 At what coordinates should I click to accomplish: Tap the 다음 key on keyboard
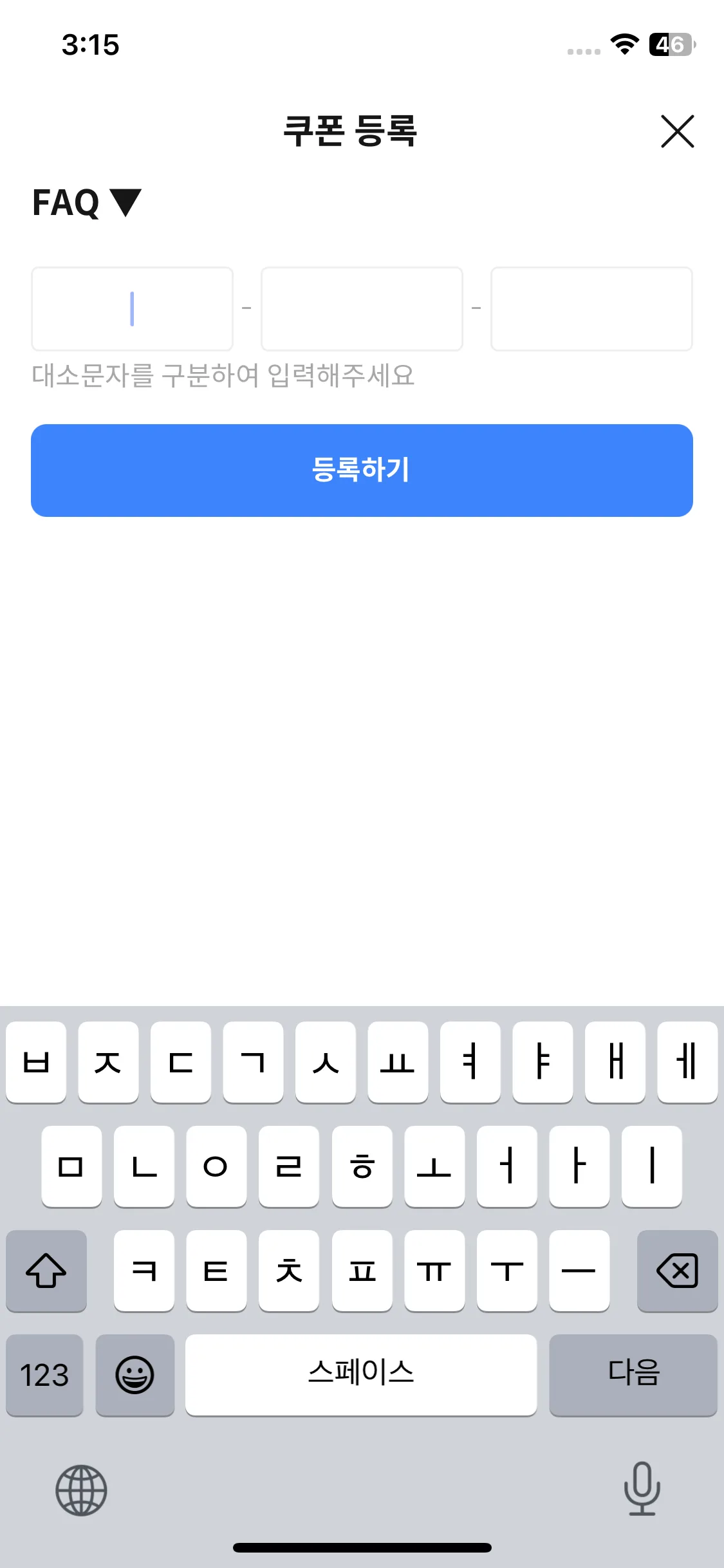coord(633,1374)
